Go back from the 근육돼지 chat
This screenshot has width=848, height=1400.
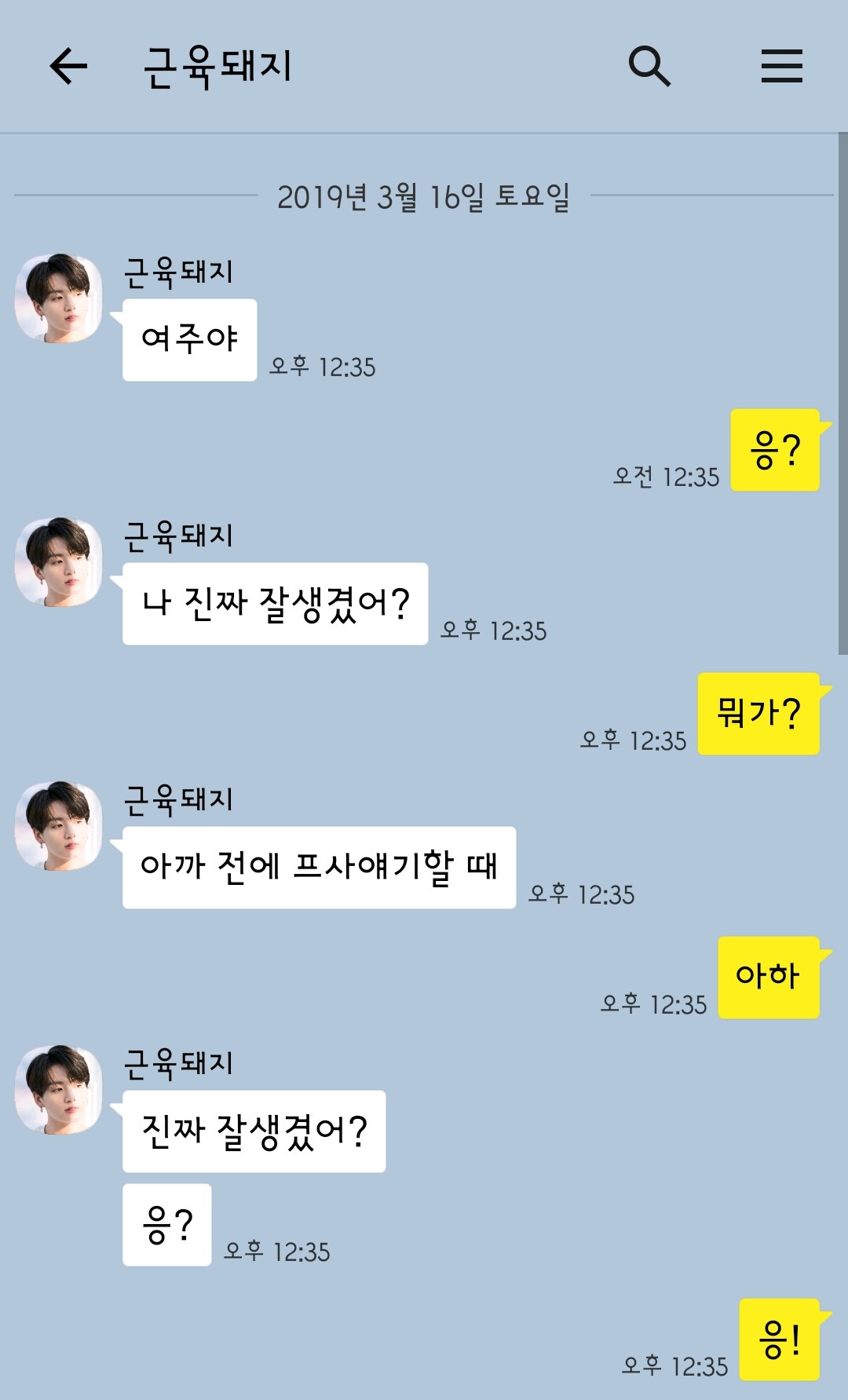(x=68, y=66)
